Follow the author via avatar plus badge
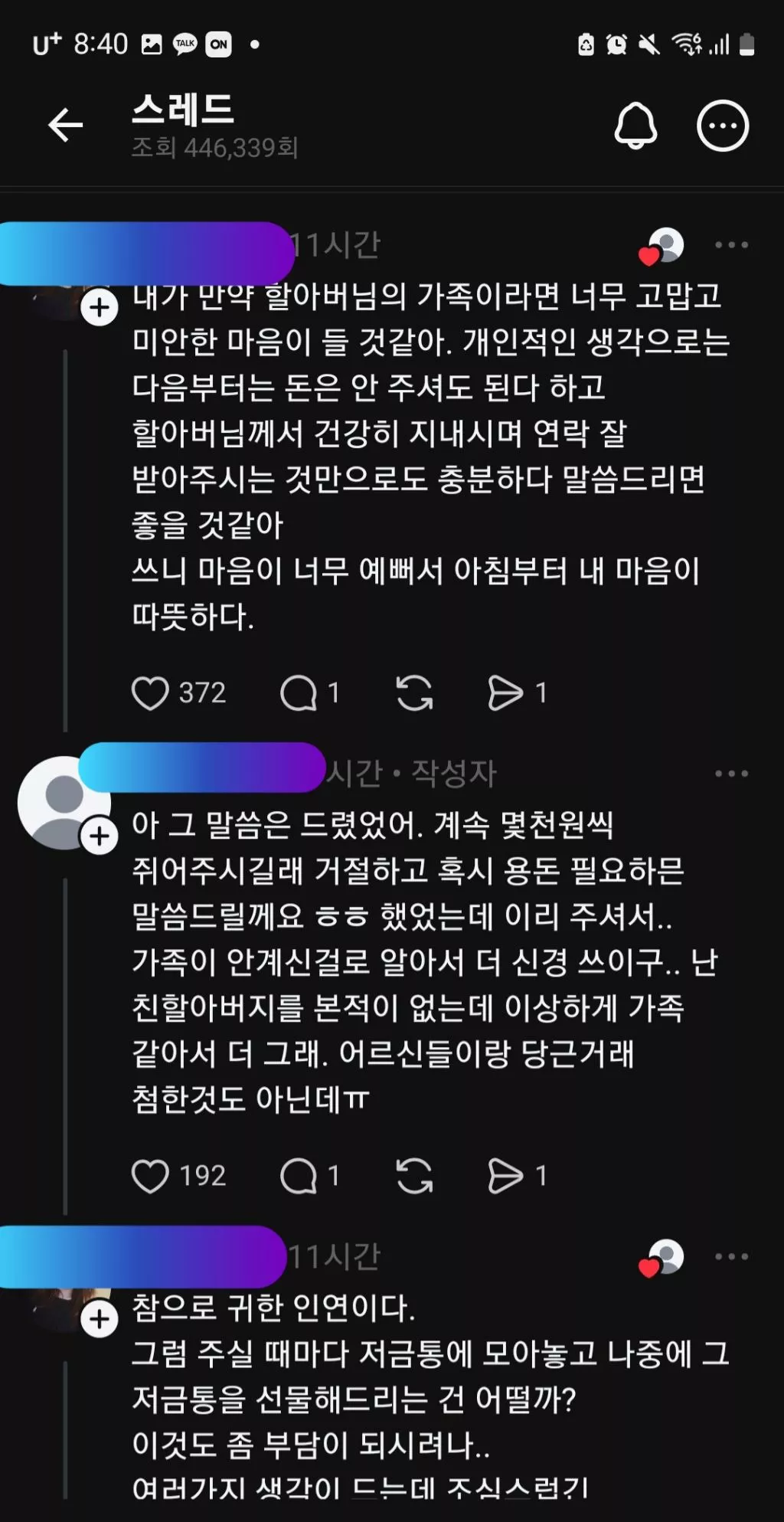 tap(100, 836)
